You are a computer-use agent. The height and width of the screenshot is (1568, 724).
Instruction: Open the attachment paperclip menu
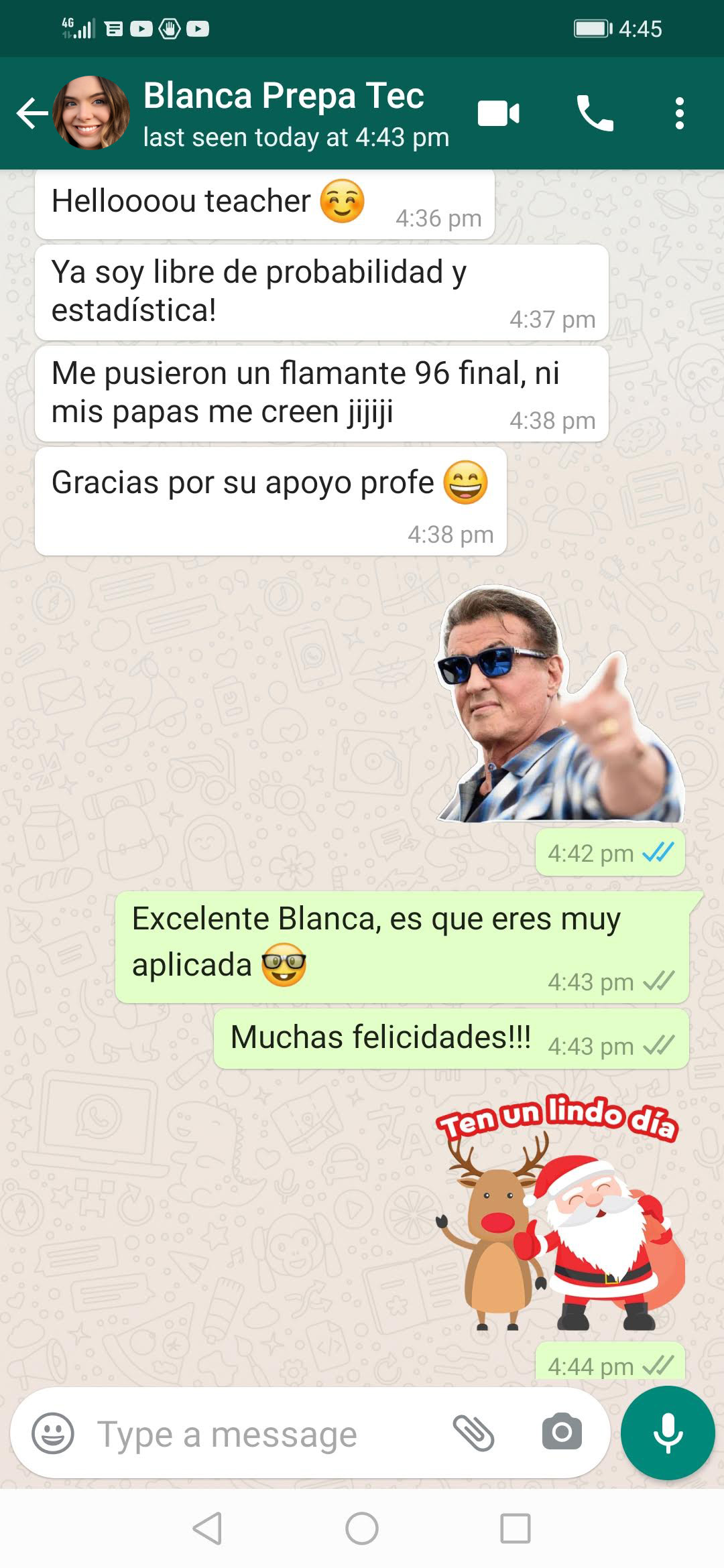click(473, 1433)
